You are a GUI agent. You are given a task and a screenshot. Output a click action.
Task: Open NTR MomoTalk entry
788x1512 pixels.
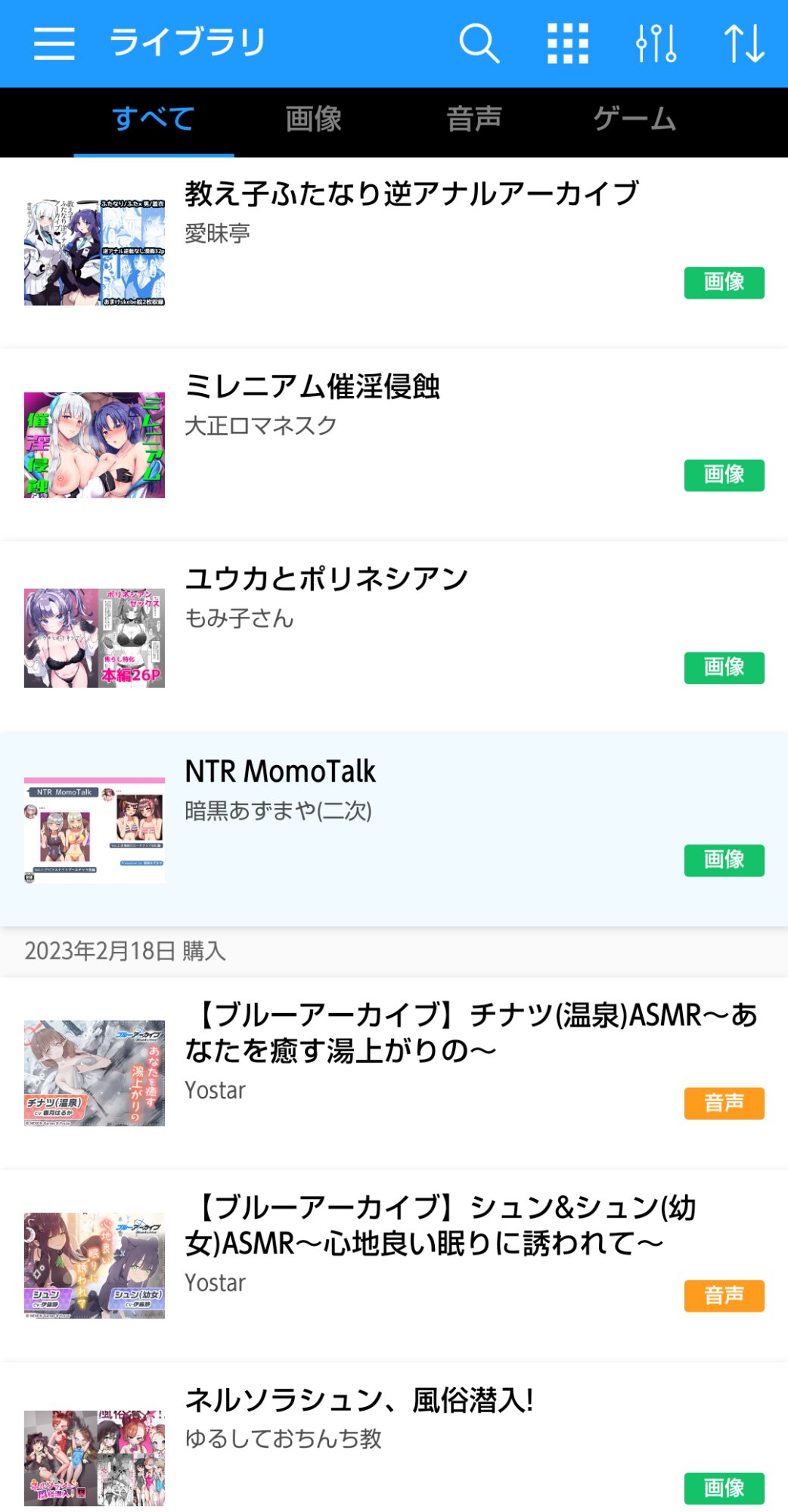(x=394, y=829)
